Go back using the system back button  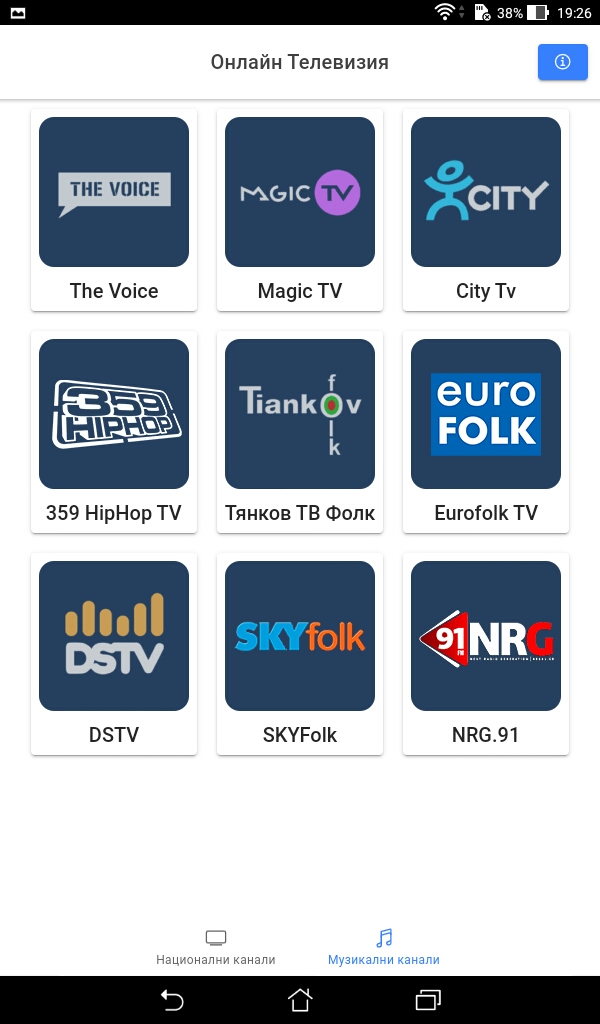(172, 999)
